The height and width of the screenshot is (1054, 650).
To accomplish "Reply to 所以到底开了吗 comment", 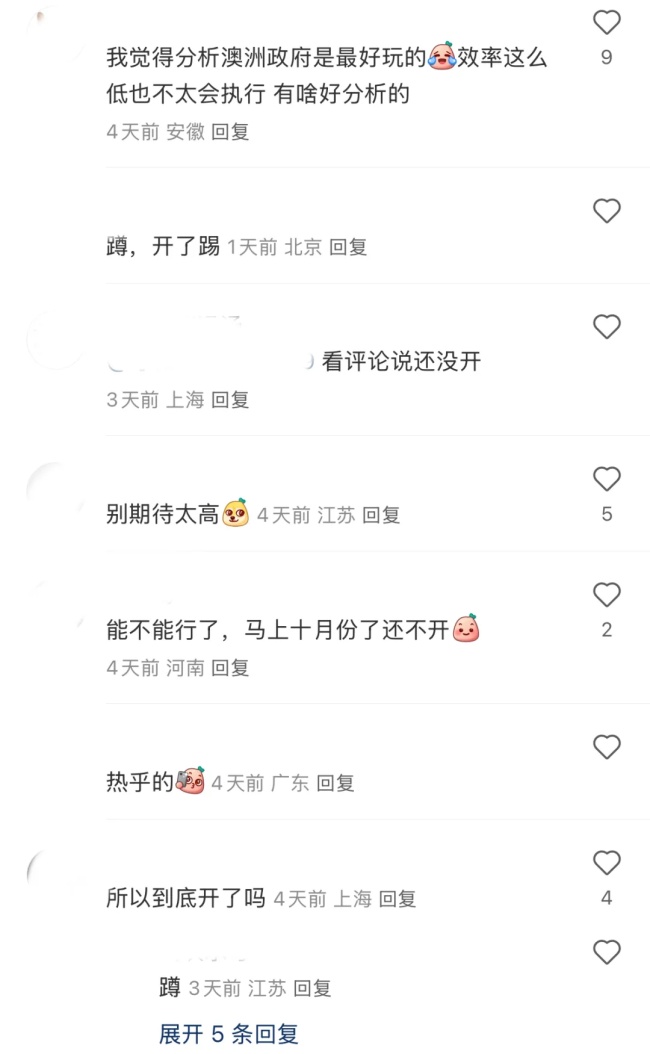I will [397, 899].
